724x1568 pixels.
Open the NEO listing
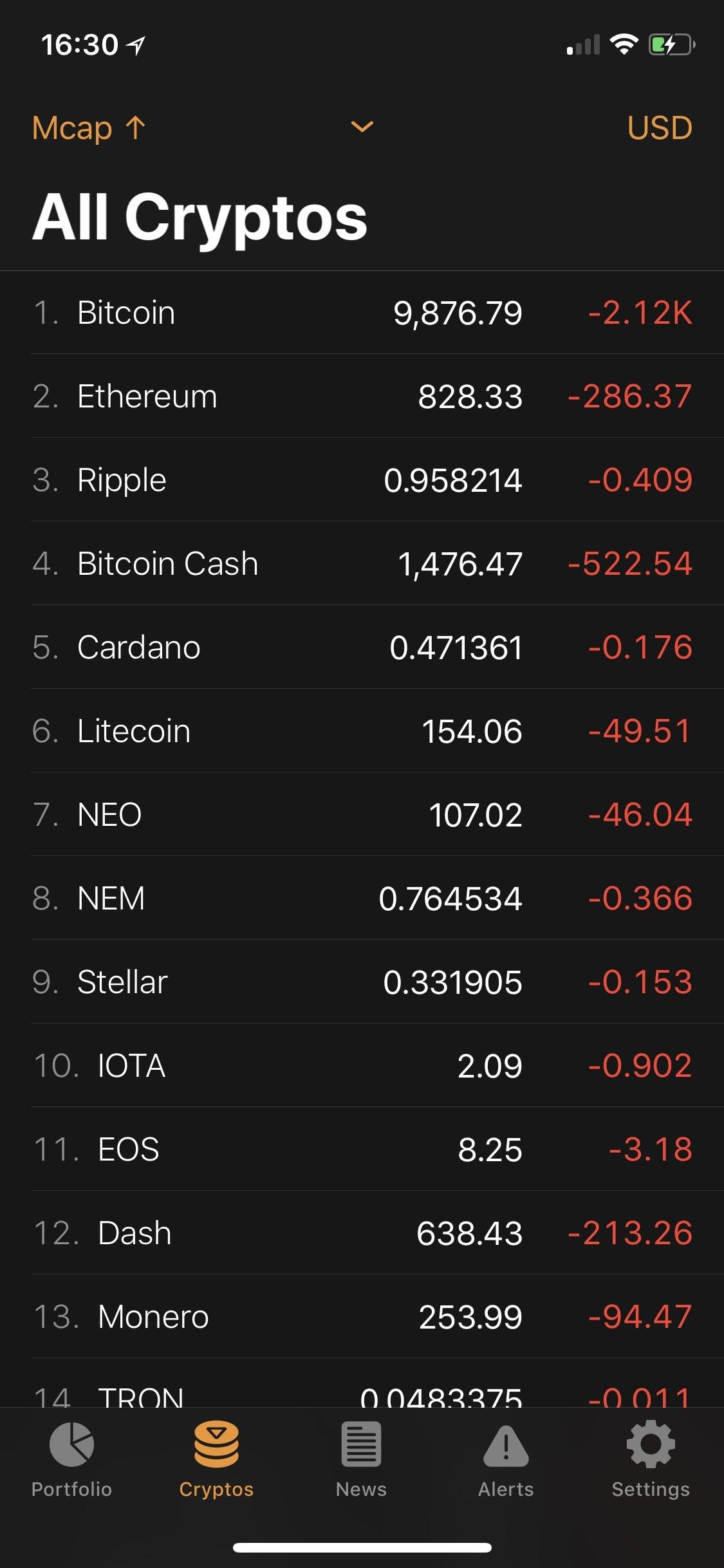pyautogui.click(x=362, y=814)
